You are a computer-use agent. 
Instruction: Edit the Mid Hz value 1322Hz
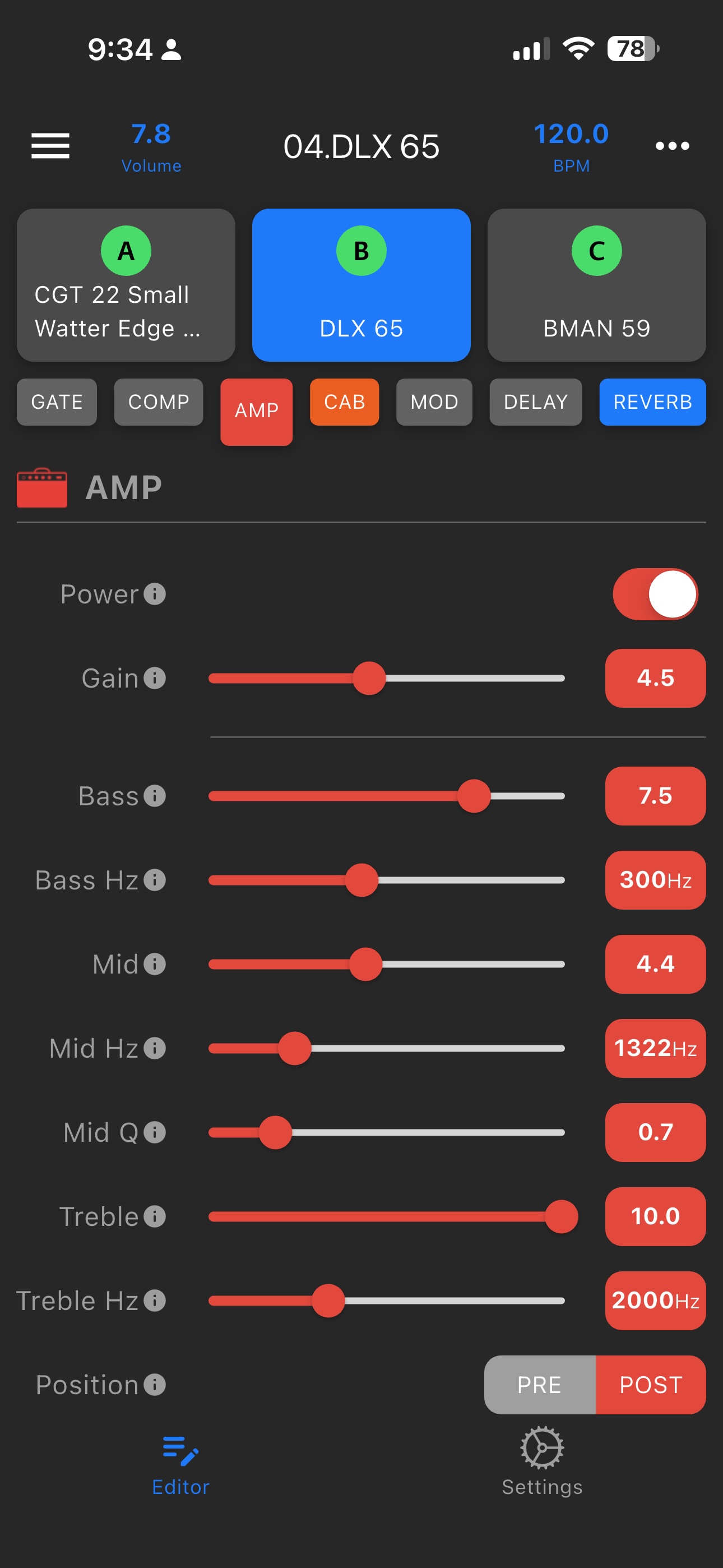click(655, 1048)
